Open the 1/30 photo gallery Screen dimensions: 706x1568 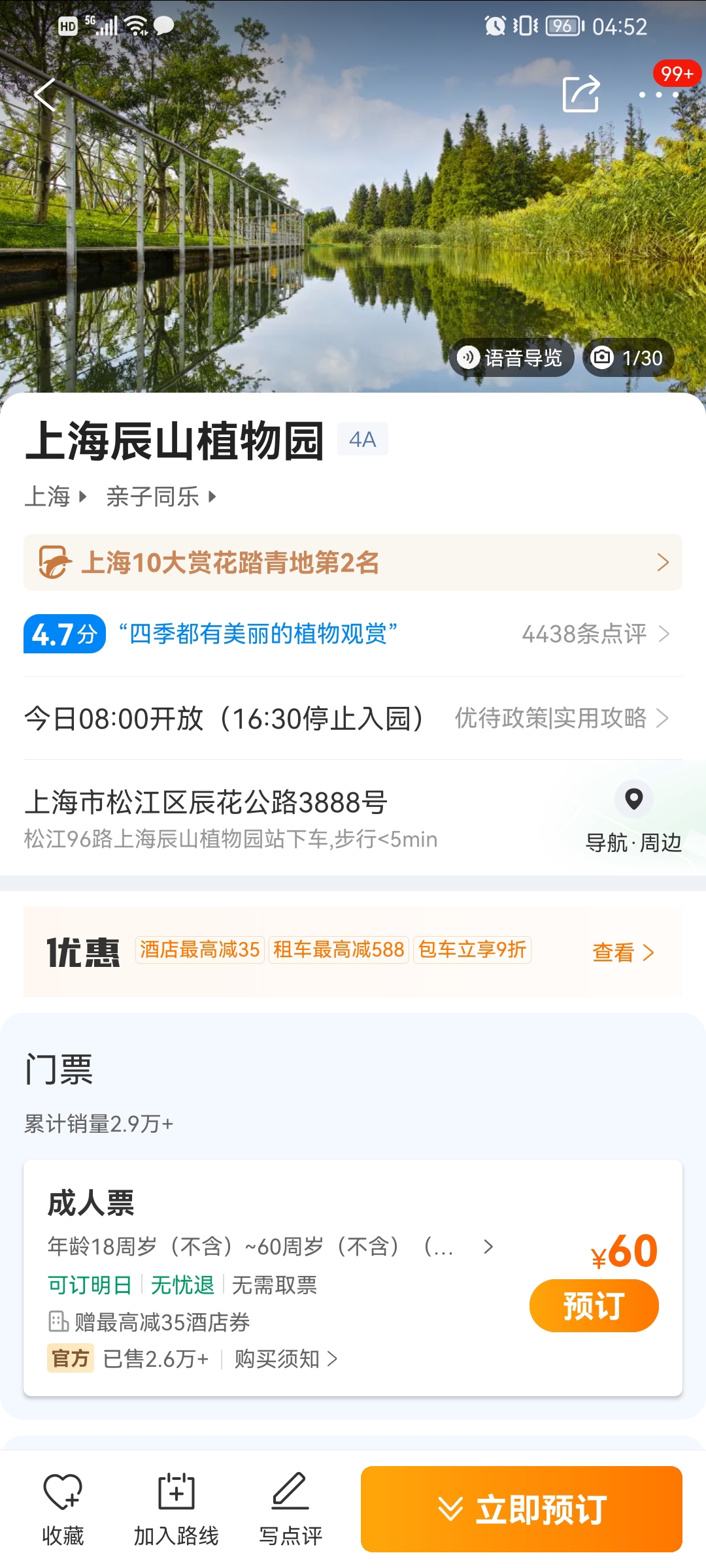(628, 358)
